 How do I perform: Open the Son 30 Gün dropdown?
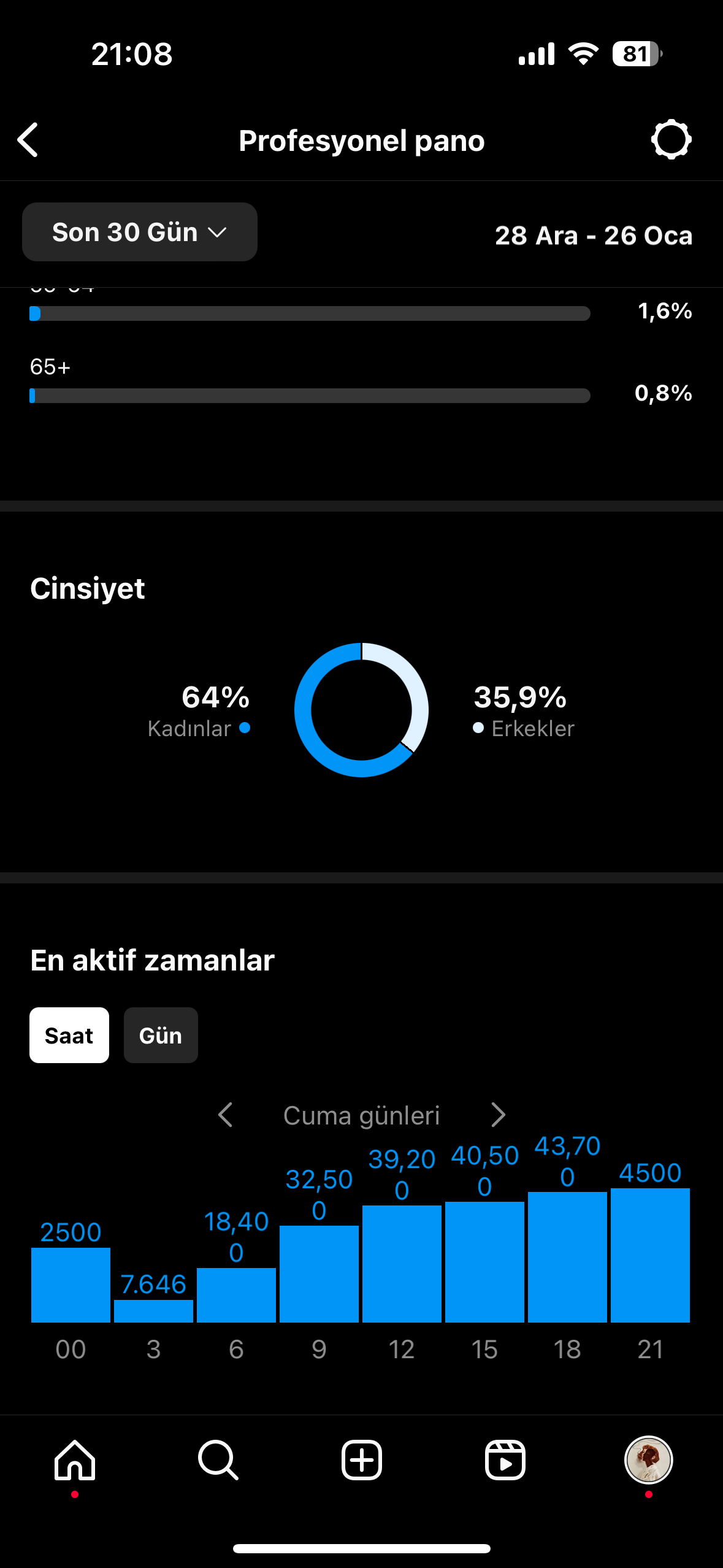[140, 232]
